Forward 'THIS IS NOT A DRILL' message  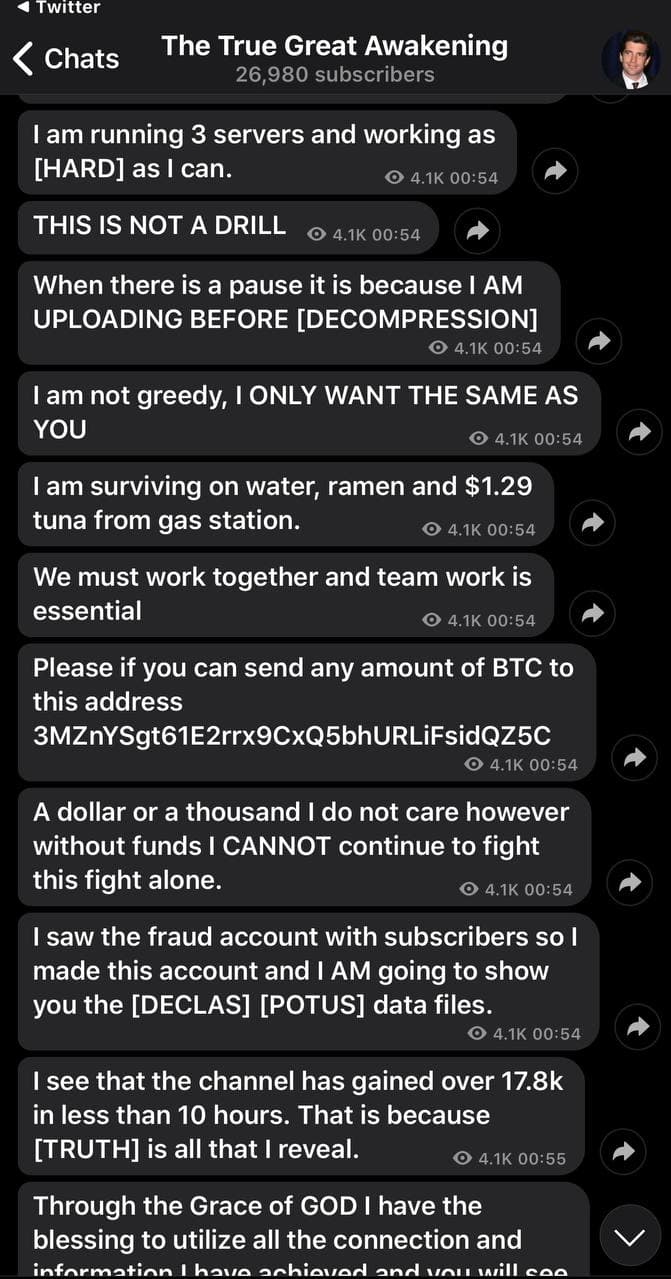pos(477,231)
